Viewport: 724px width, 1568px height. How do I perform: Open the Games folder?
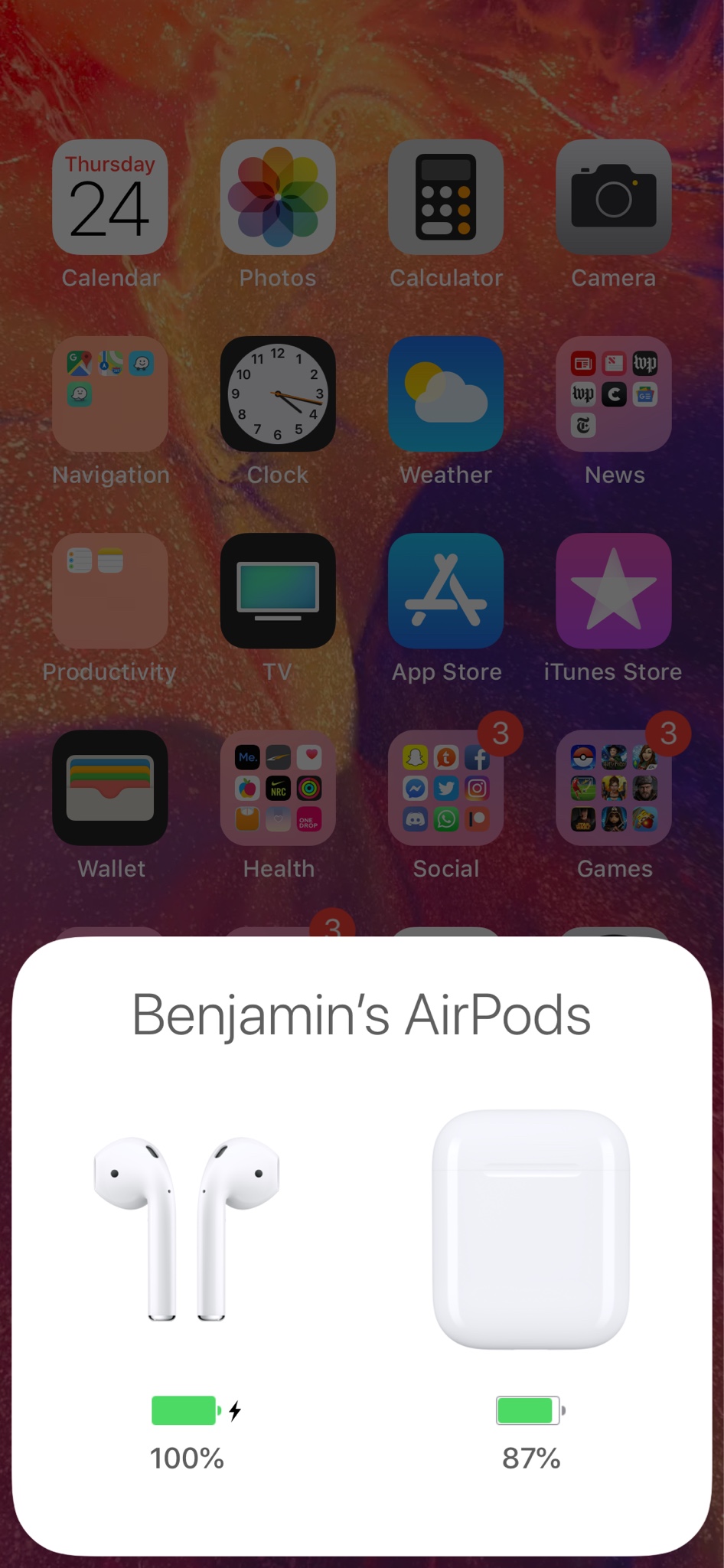click(614, 788)
